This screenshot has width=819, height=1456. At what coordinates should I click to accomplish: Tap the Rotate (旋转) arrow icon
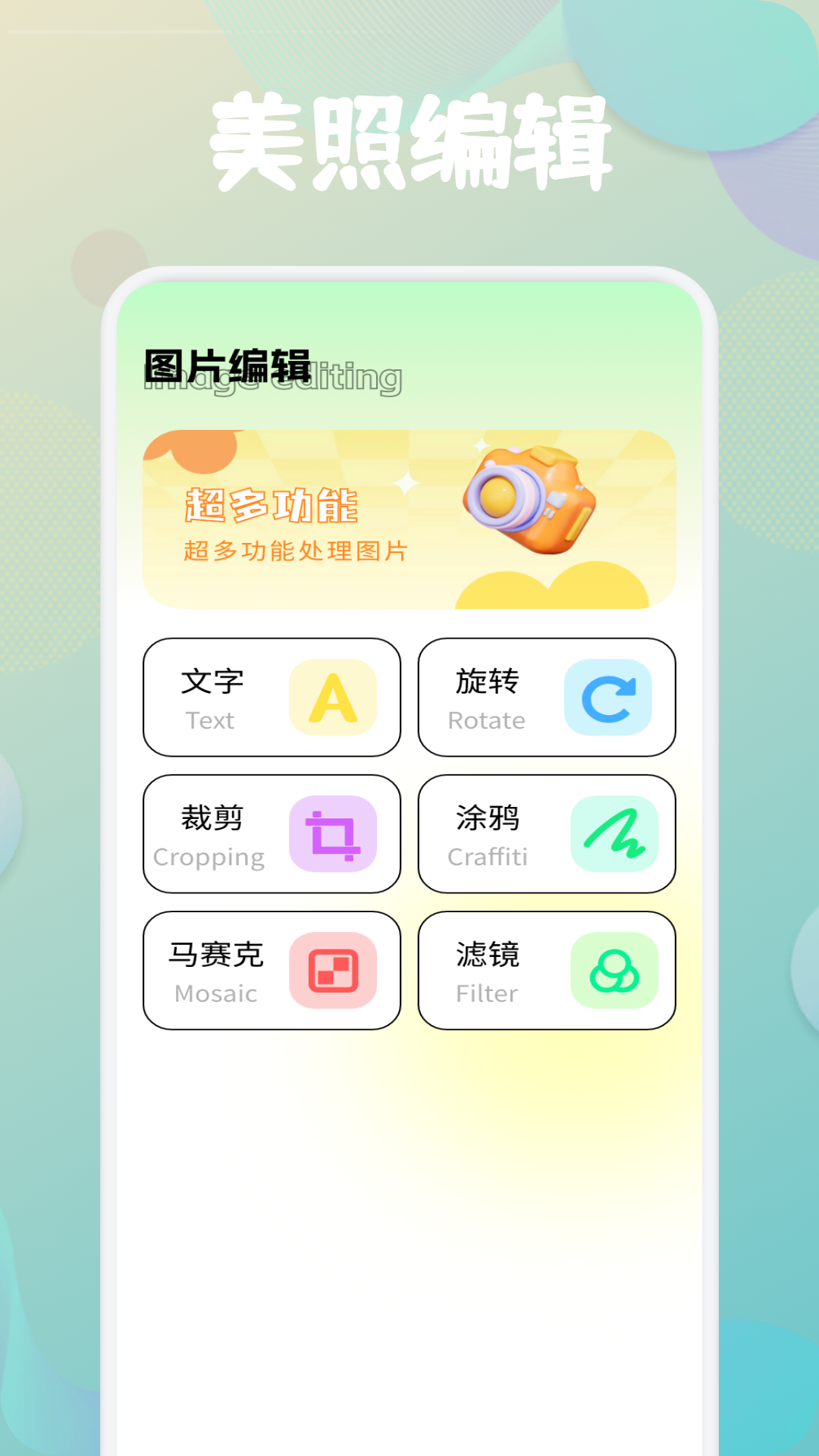(x=607, y=696)
